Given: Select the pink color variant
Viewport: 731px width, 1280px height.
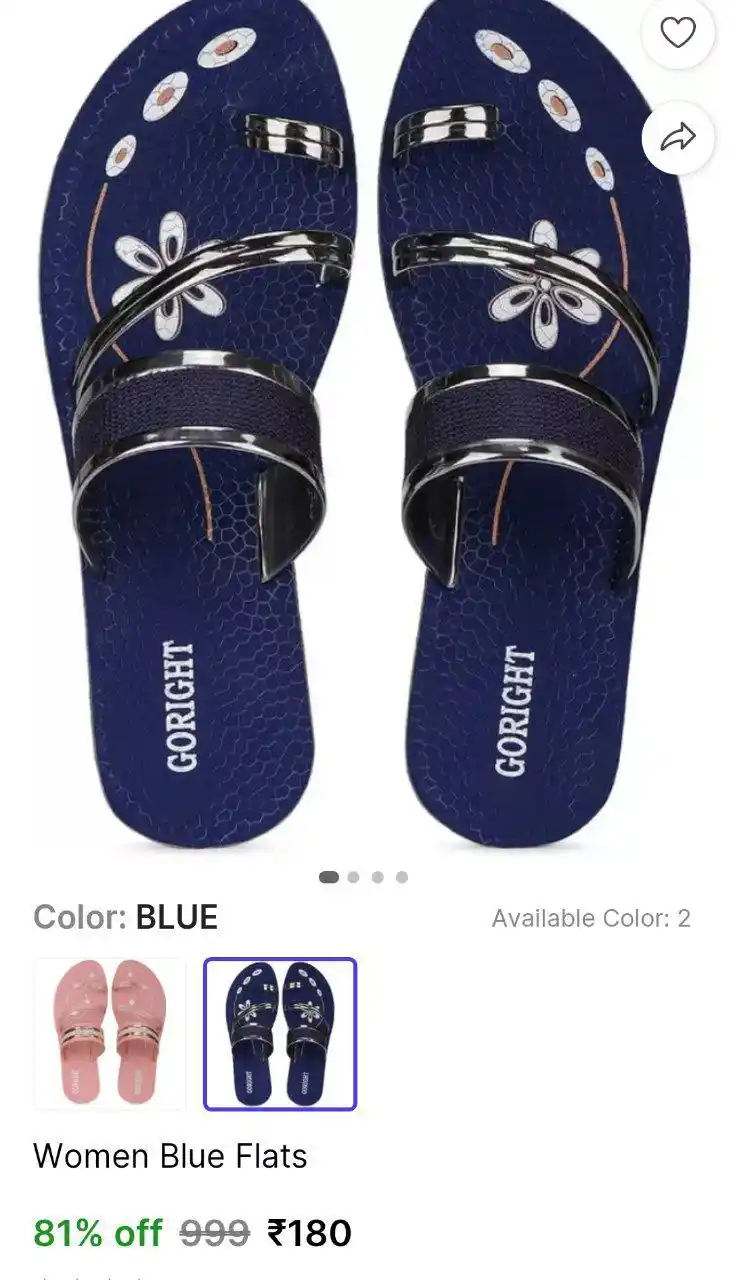Looking at the screenshot, I should coord(110,1034).
